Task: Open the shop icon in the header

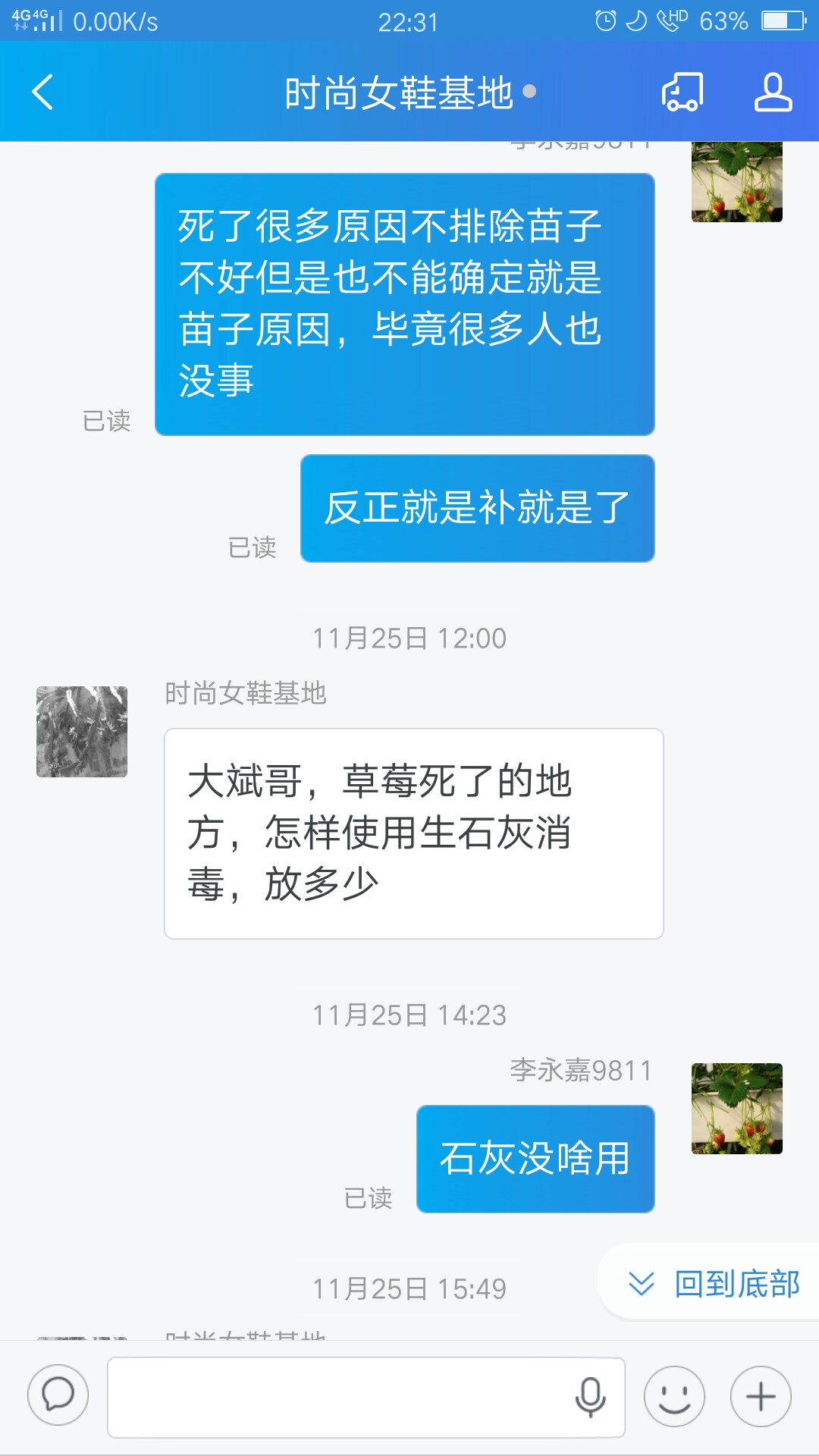Action: pos(682,93)
